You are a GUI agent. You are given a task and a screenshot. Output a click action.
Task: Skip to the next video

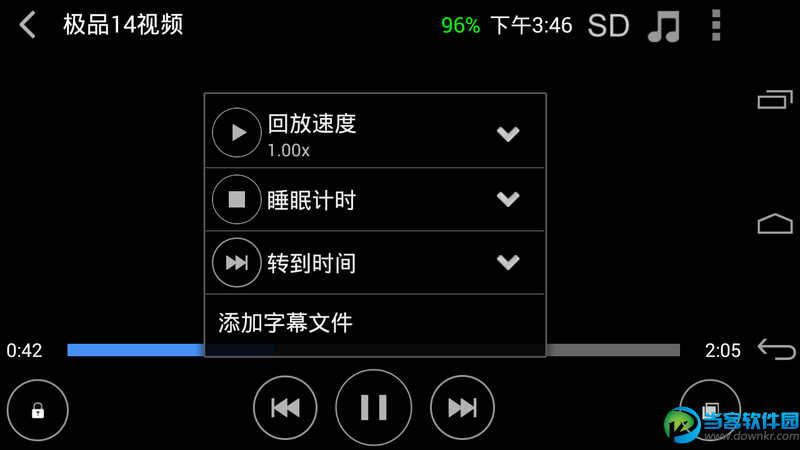click(x=462, y=407)
